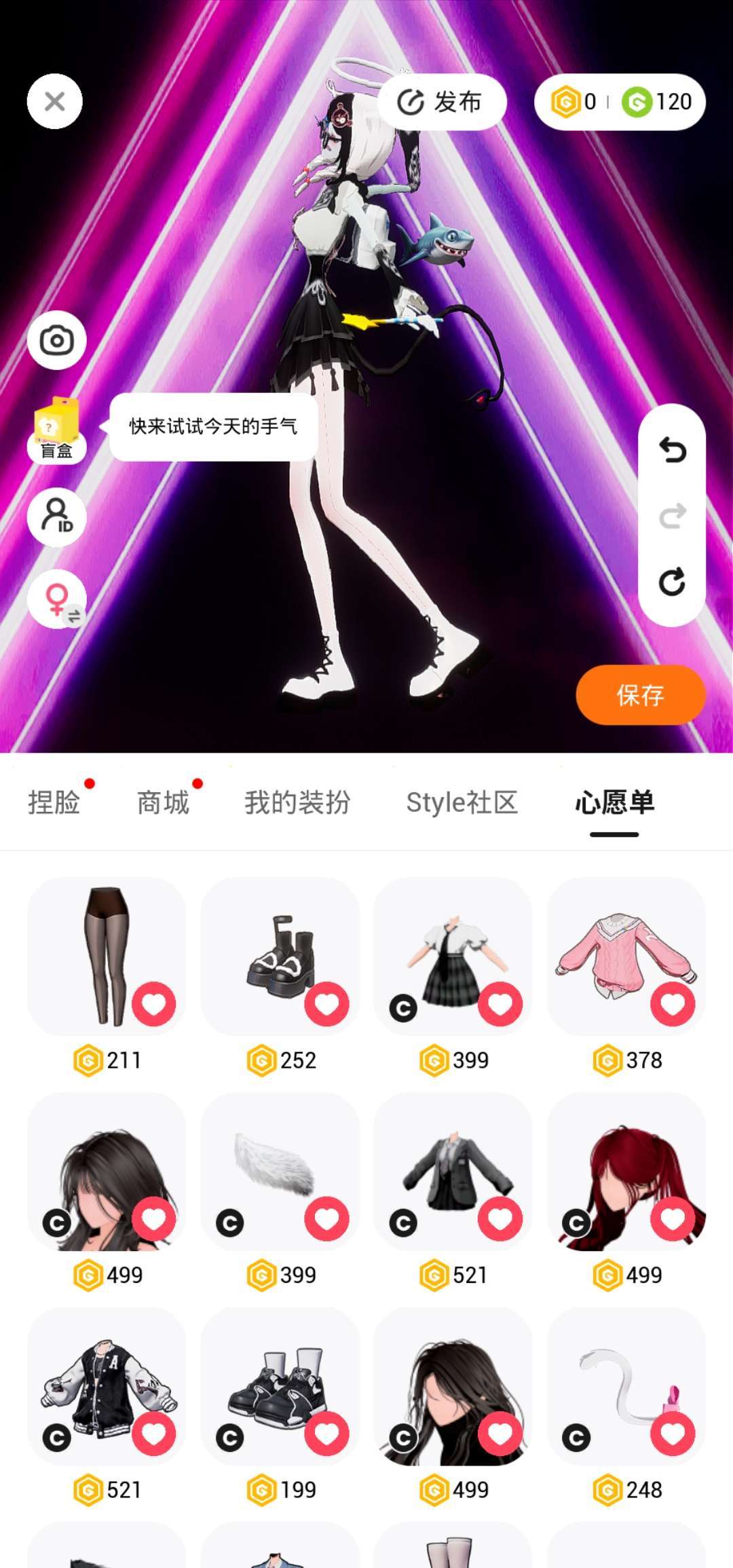The height and width of the screenshot is (1568, 733).
Task: Take a photo with the camera icon
Action: [x=57, y=340]
